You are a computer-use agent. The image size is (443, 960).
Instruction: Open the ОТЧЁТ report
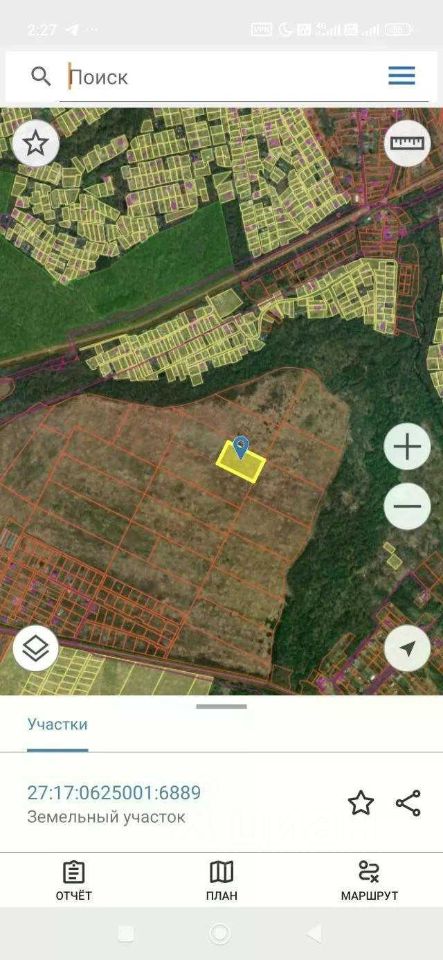74,880
